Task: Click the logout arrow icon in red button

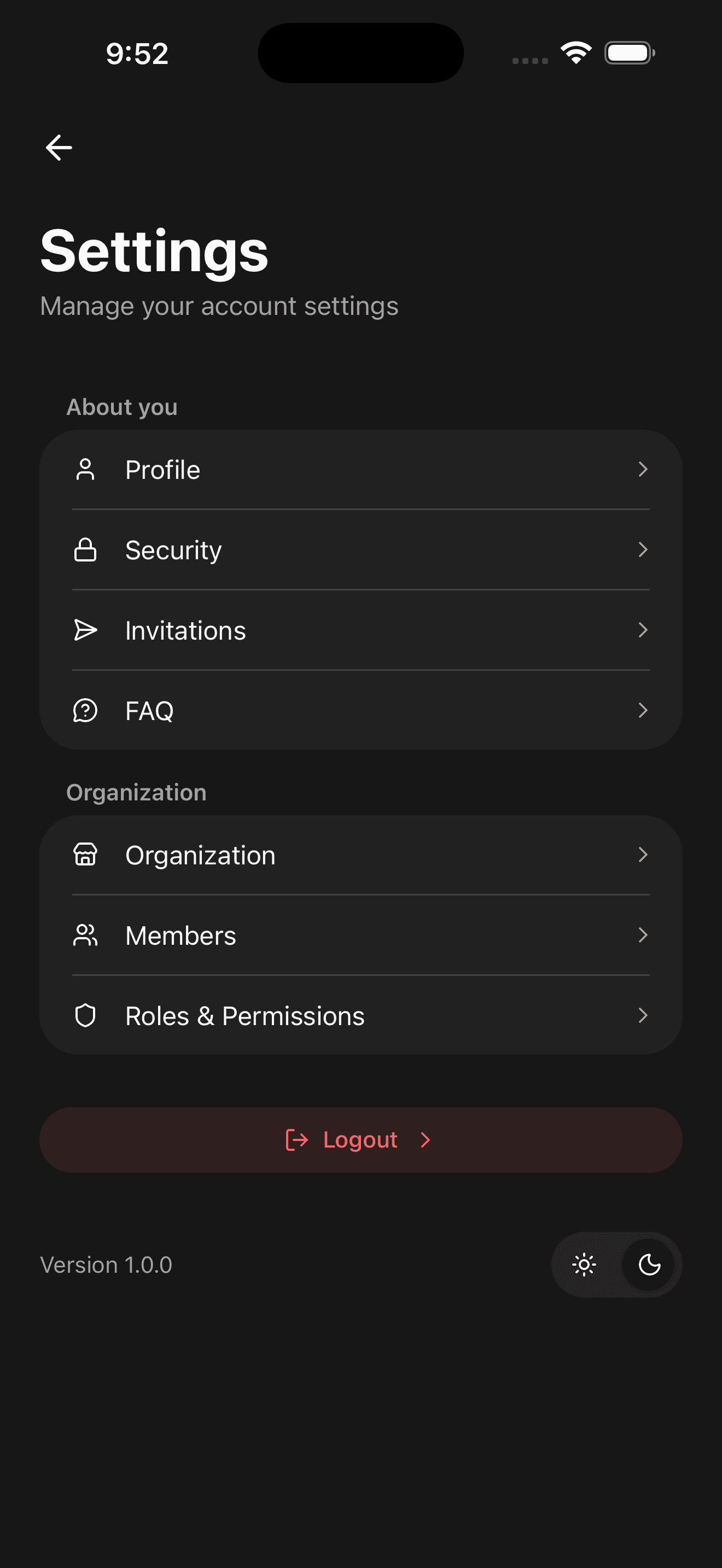Action: (298, 1139)
